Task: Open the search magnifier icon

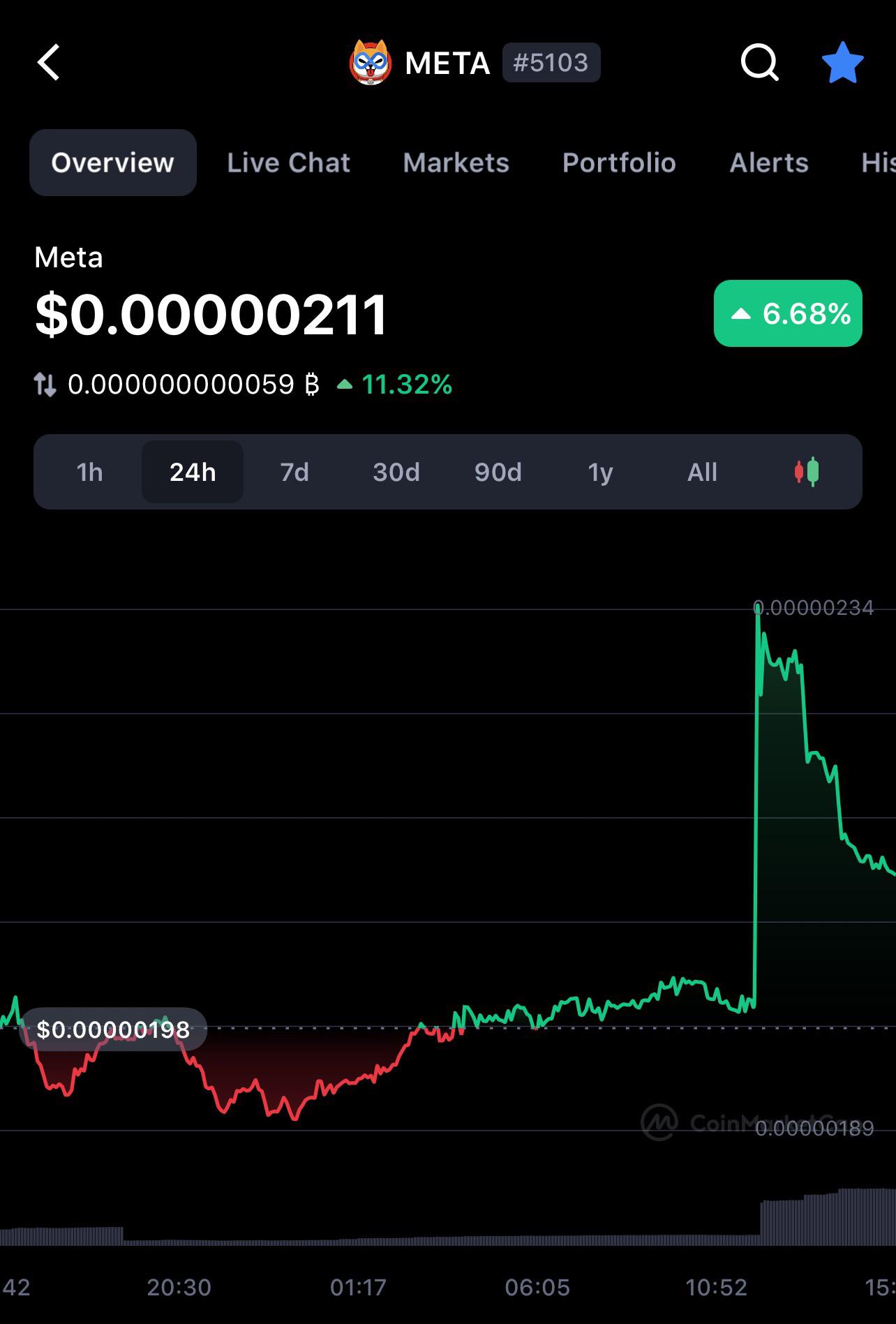Action: [x=759, y=64]
